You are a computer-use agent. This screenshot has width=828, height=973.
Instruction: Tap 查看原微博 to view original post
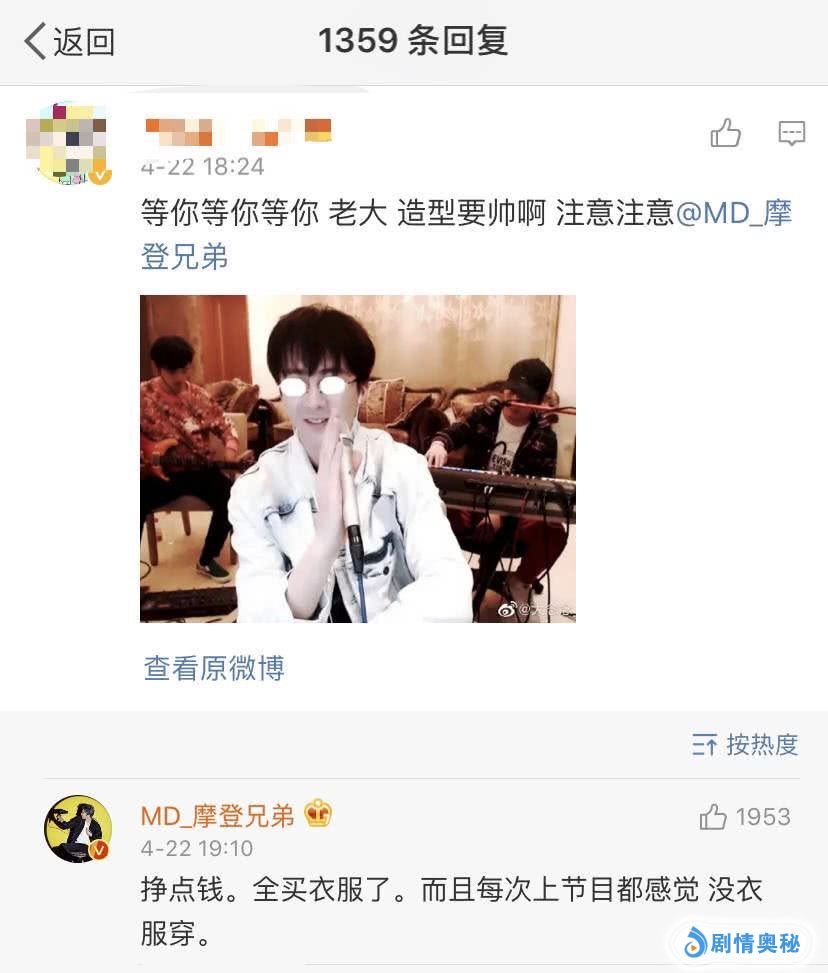click(214, 668)
